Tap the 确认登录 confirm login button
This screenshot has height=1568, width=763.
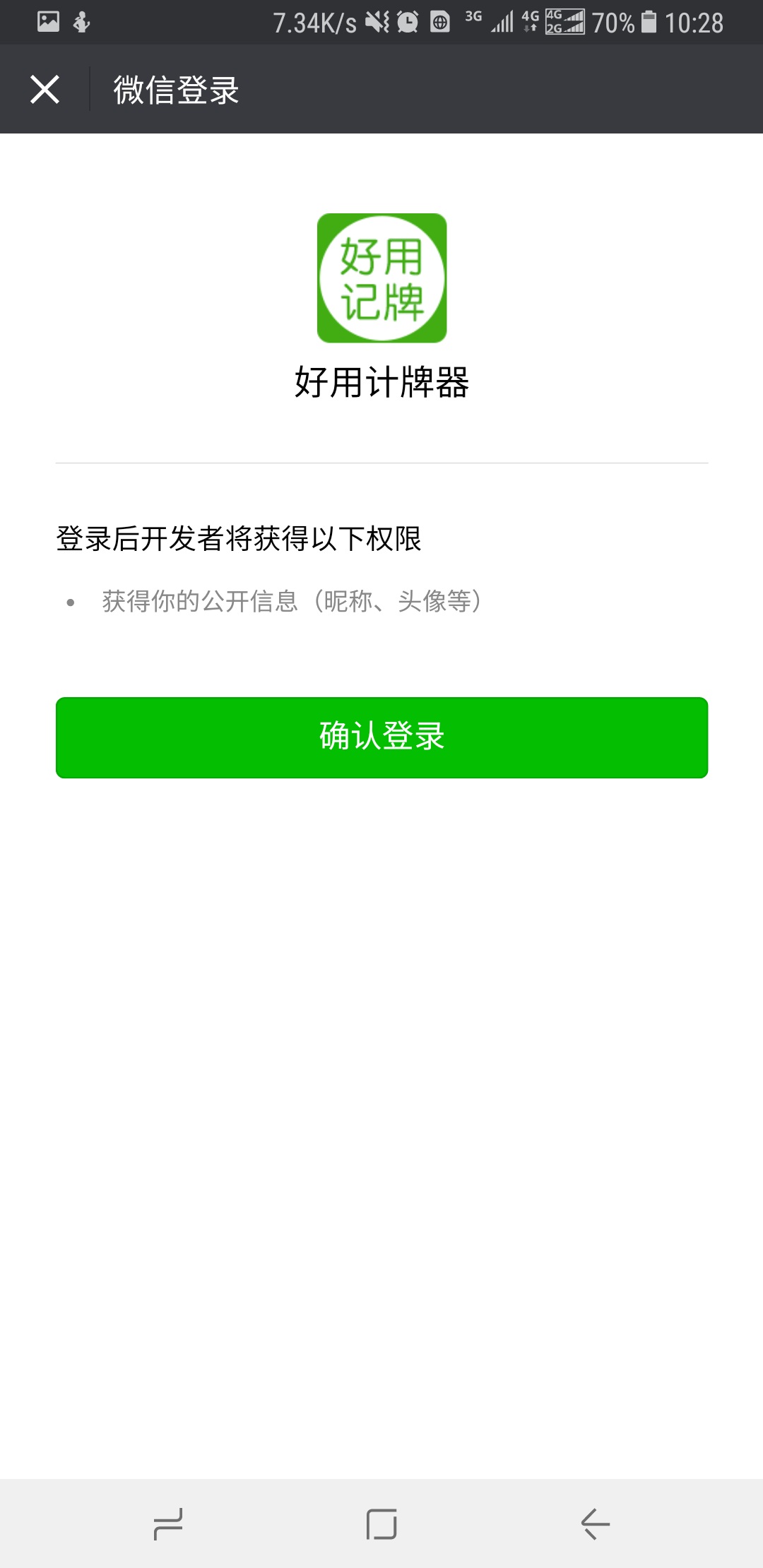[x=381, y=737]
